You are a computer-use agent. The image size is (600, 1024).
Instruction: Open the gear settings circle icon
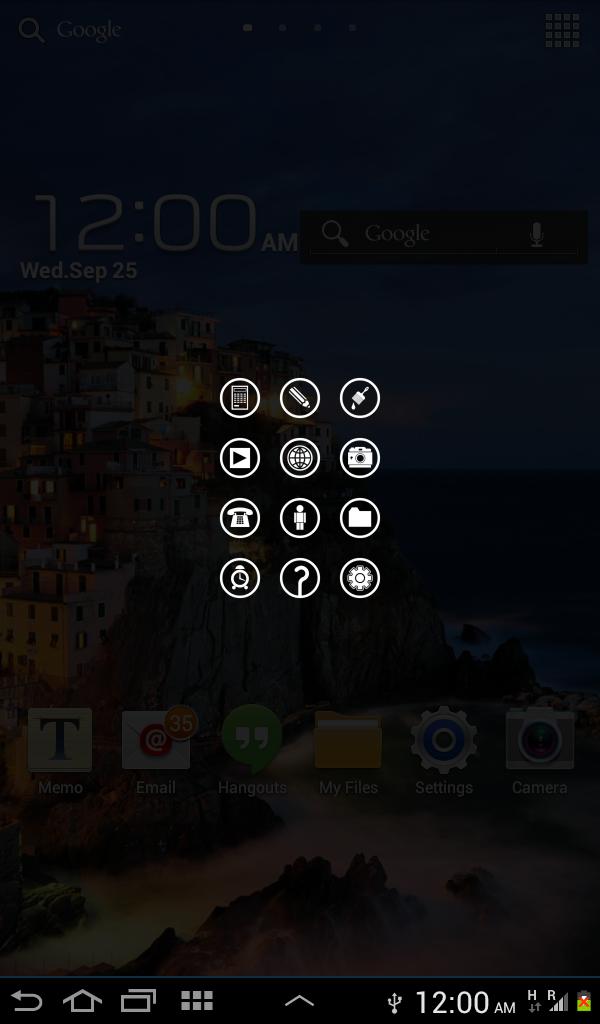click(360, 578)
